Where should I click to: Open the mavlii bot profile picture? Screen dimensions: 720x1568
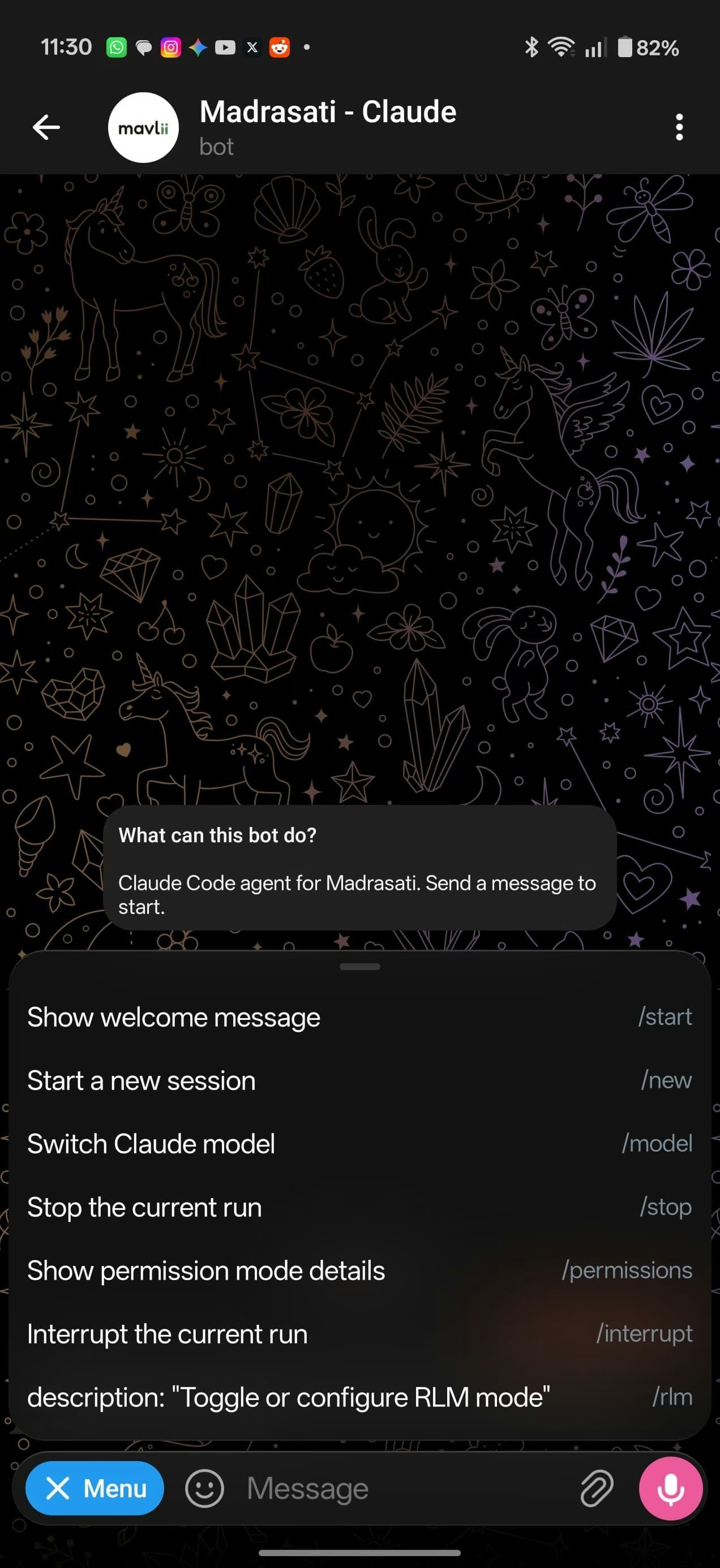[x=143, y=127]
